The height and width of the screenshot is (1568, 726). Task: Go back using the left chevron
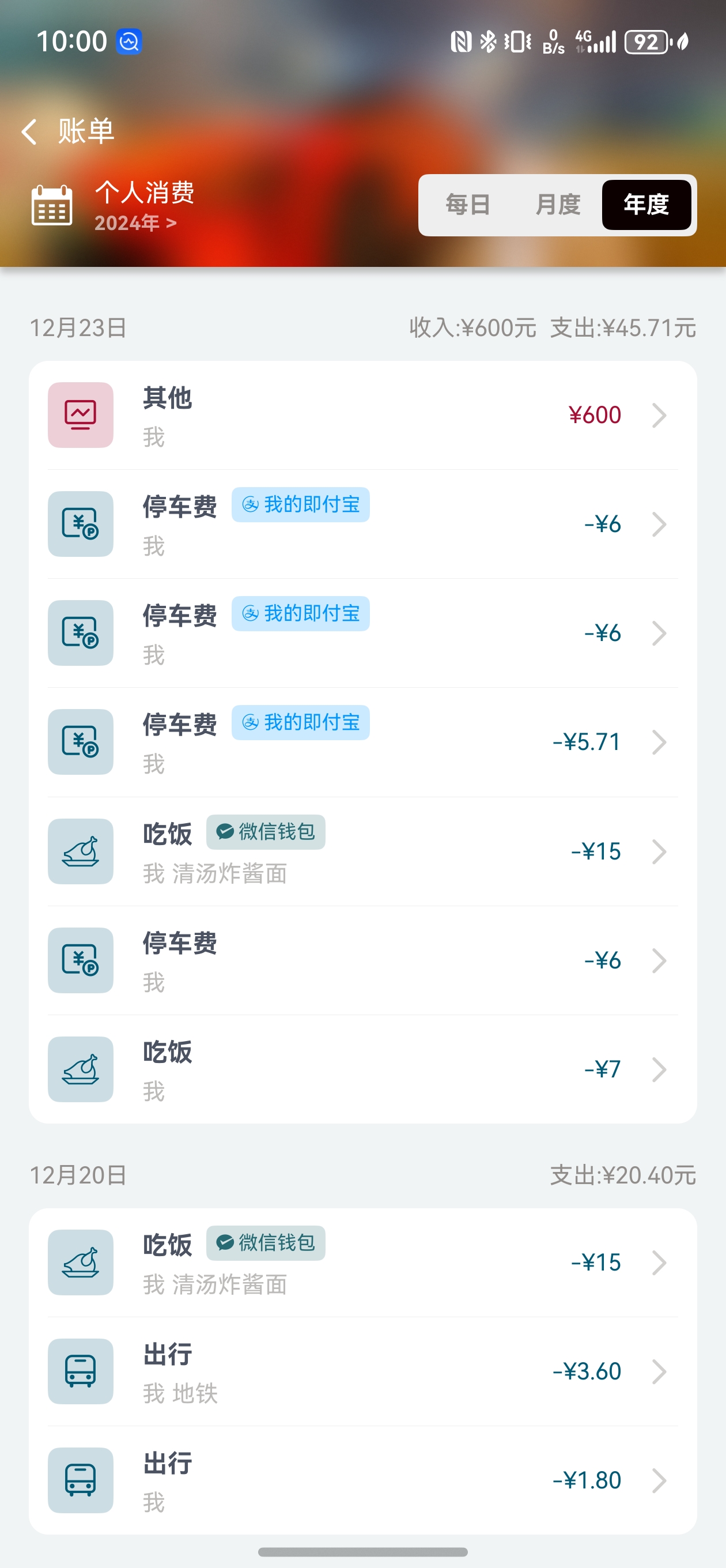tap(28, 131)
